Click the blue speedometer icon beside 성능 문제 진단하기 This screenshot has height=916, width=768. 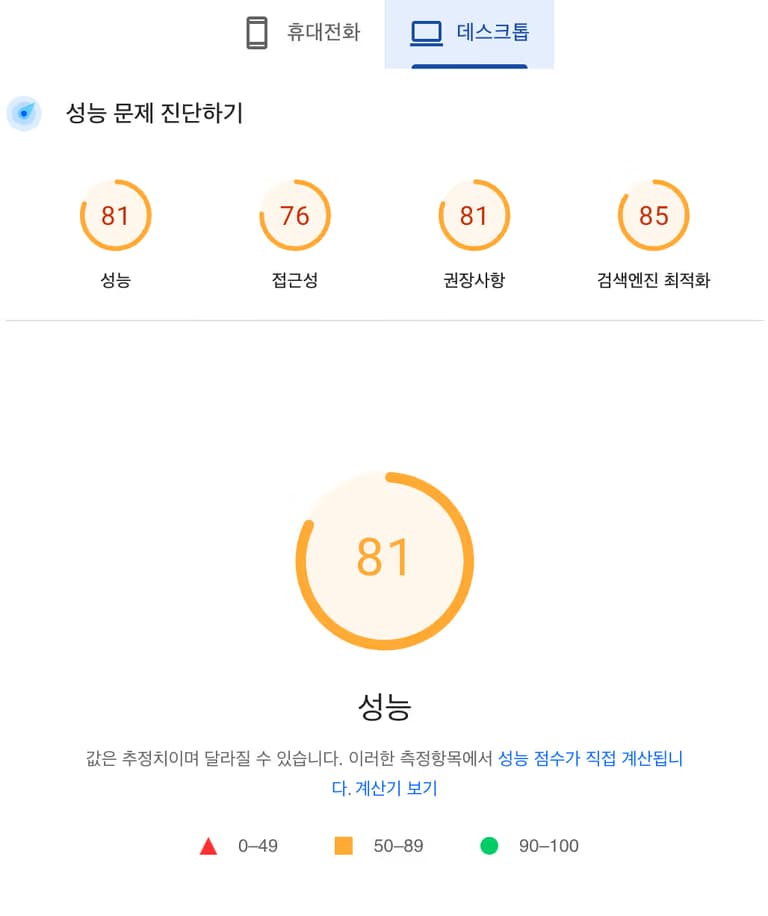pyautogui.click(x=23, y=113)
